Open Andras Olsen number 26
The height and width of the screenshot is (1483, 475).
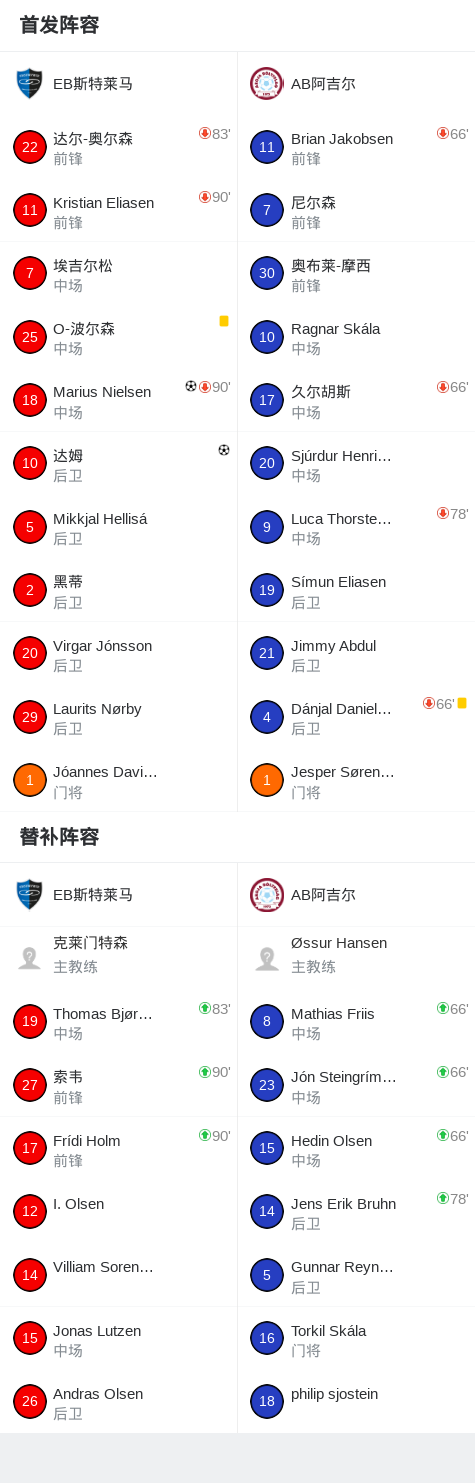tap(118, 1401)
